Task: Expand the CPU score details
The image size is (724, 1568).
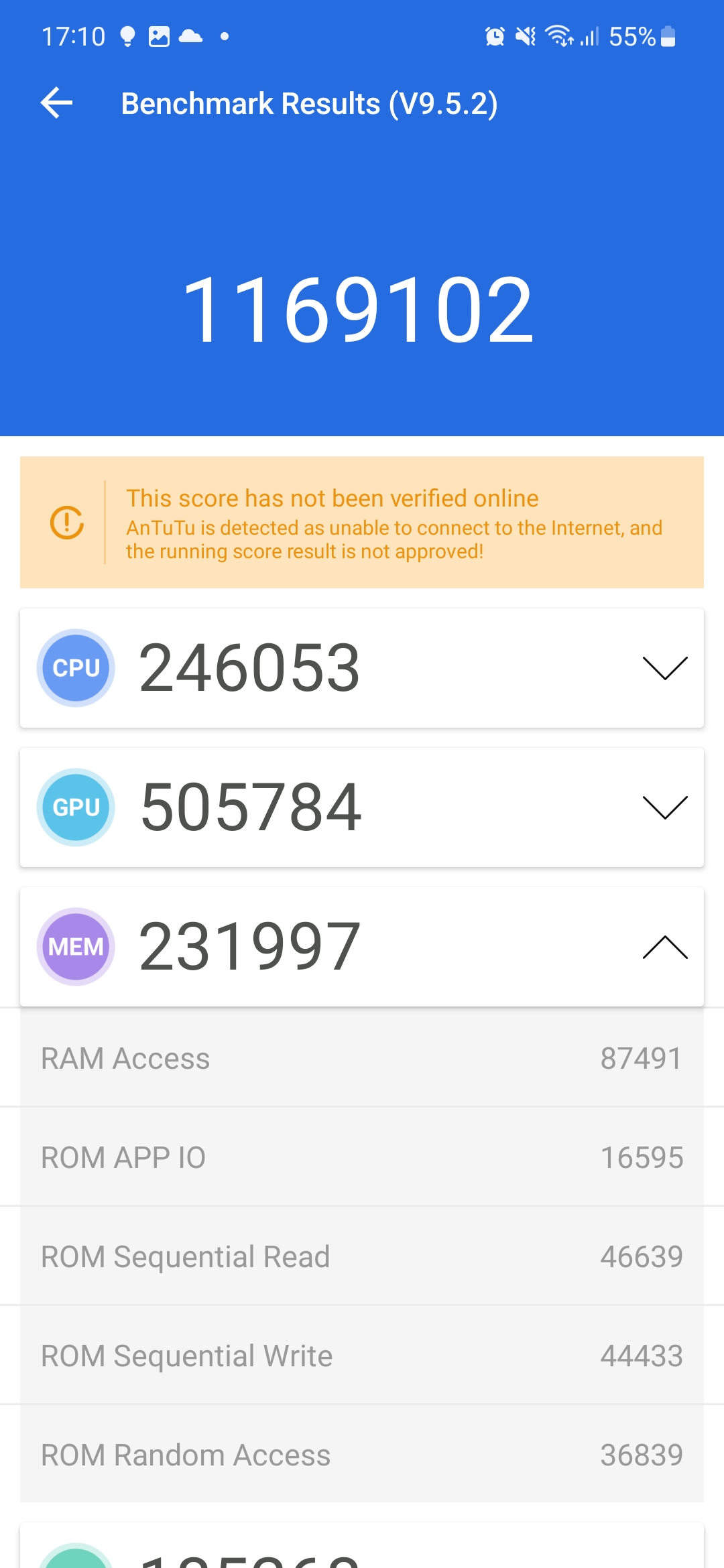Action: point(665,668)
